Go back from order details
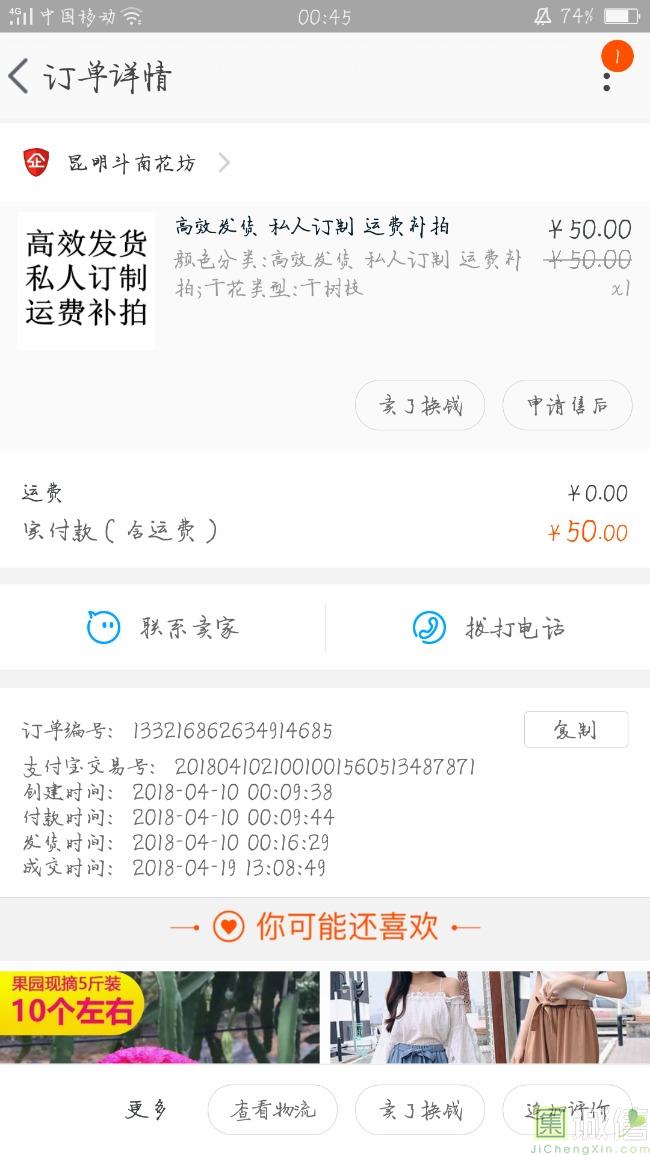 [x=20, y=77]
